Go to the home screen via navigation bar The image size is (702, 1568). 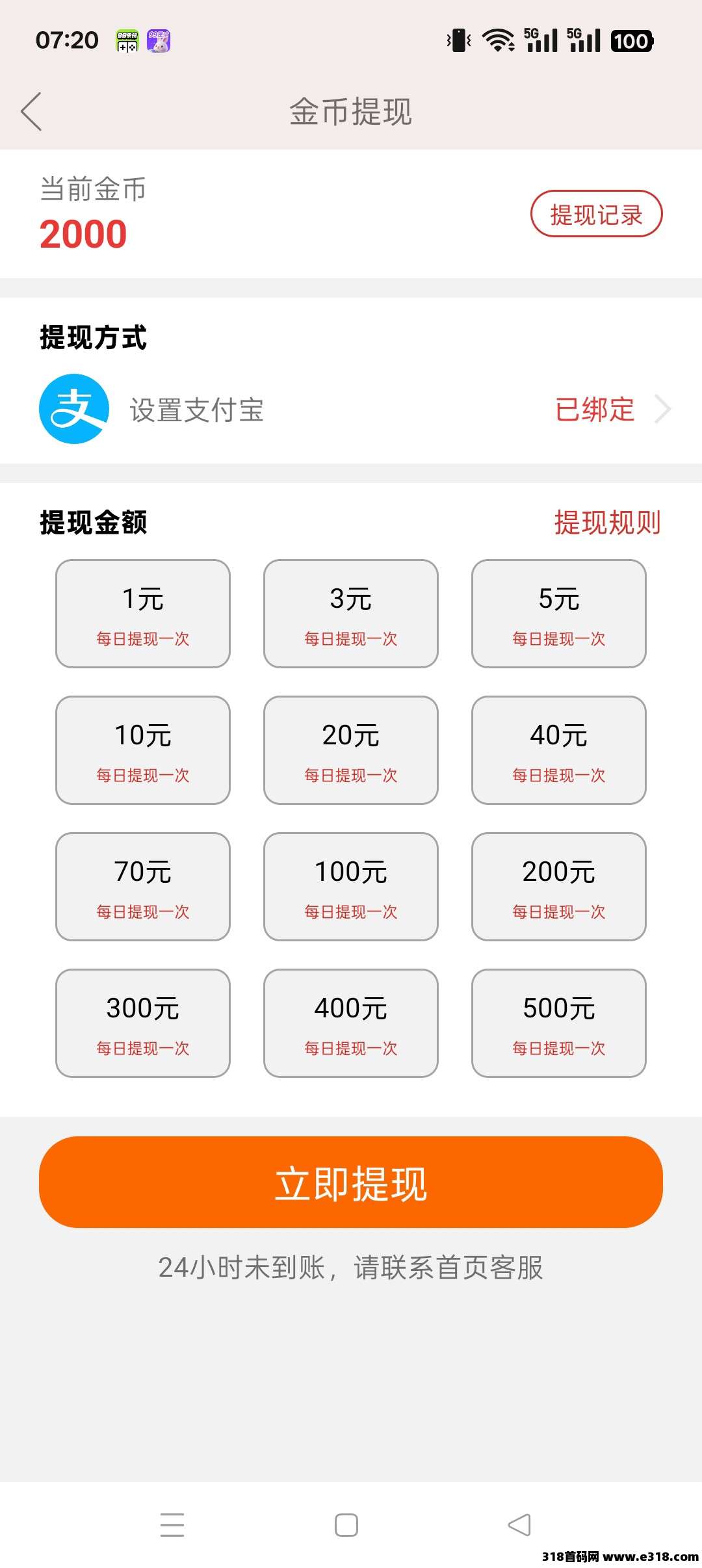coord(346,1524)
